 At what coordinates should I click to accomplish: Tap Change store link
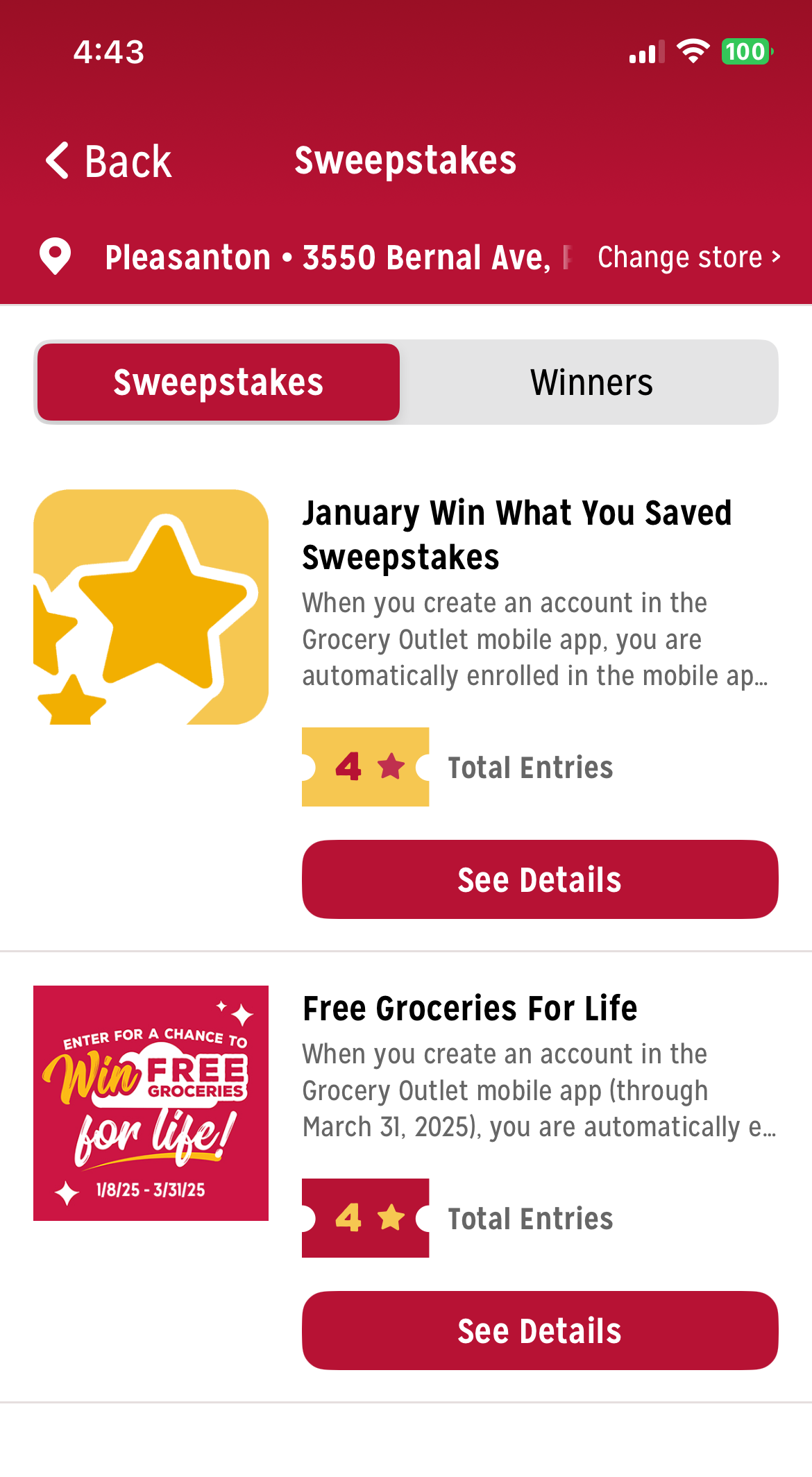pos(688,258)
